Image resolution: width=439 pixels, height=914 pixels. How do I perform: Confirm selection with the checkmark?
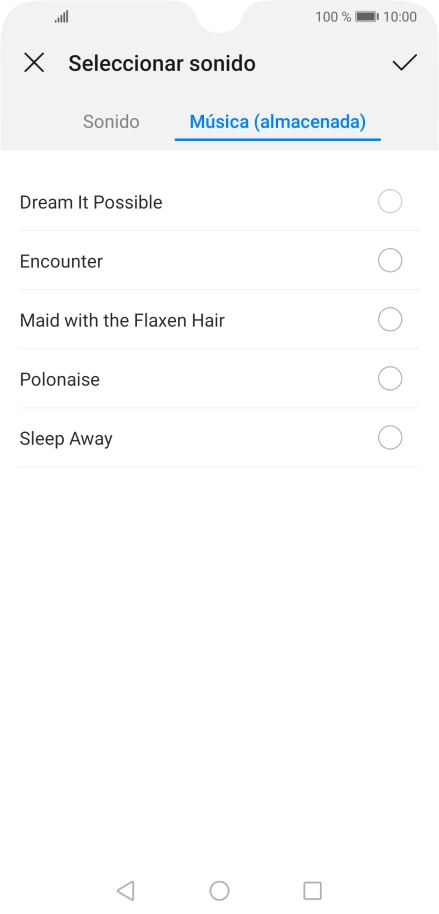point(405,62)
